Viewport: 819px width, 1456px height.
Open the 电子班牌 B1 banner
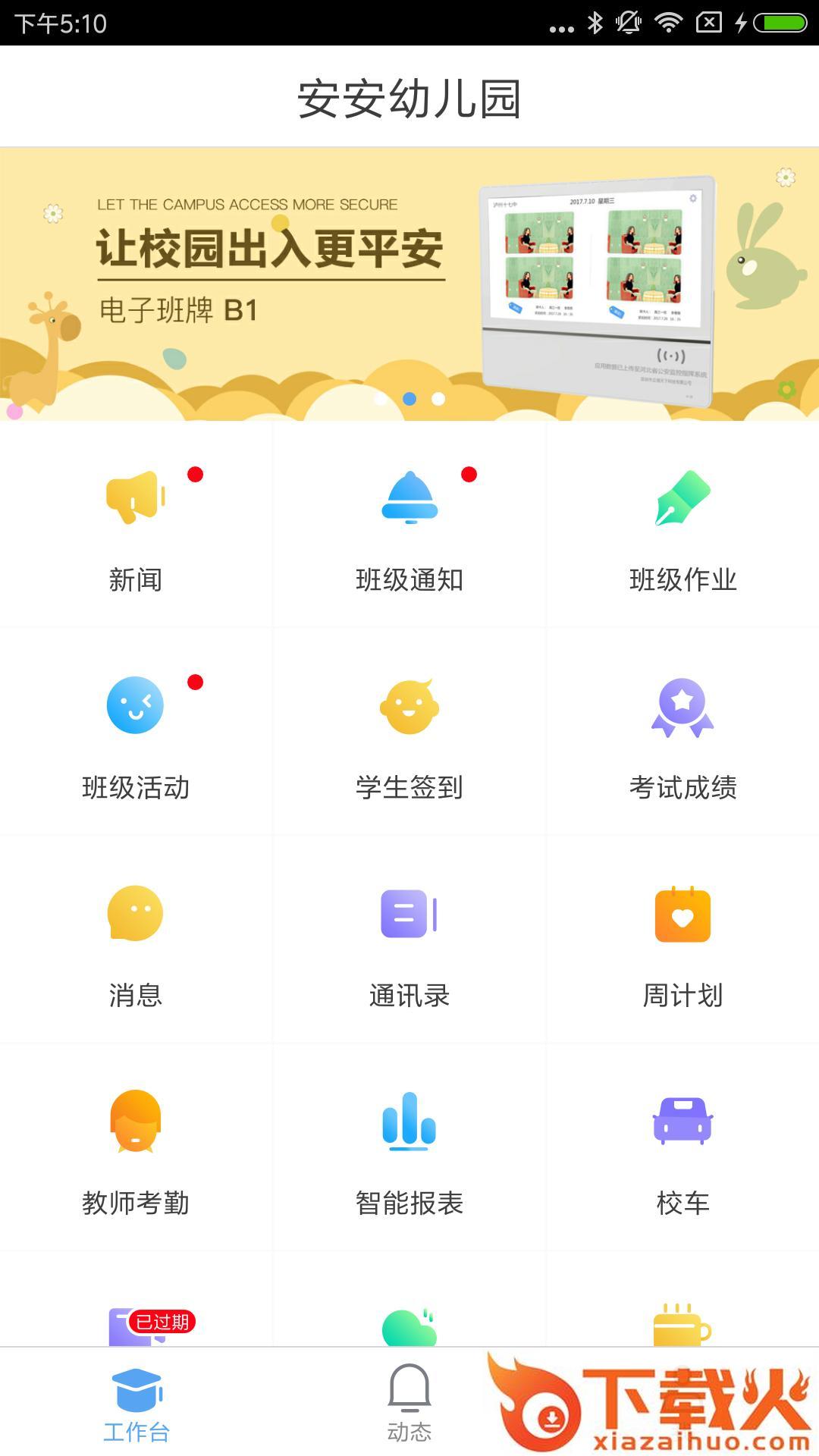[409, 281]
